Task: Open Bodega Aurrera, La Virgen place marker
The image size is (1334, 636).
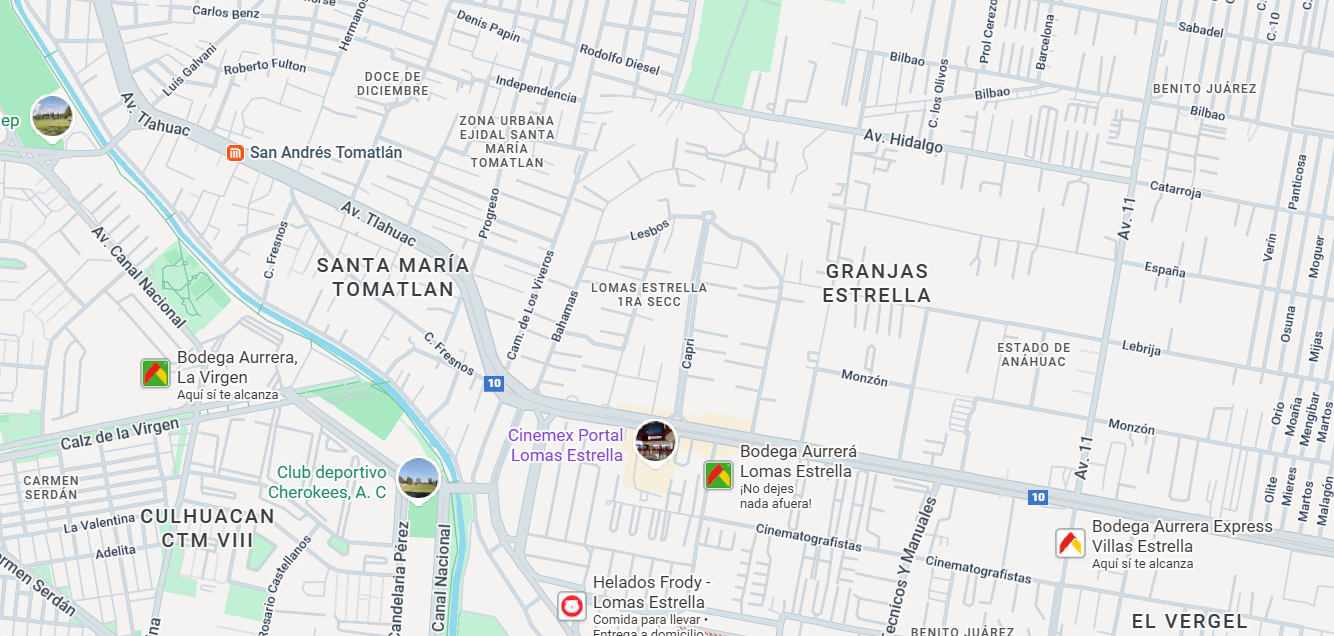Action: 155,373
